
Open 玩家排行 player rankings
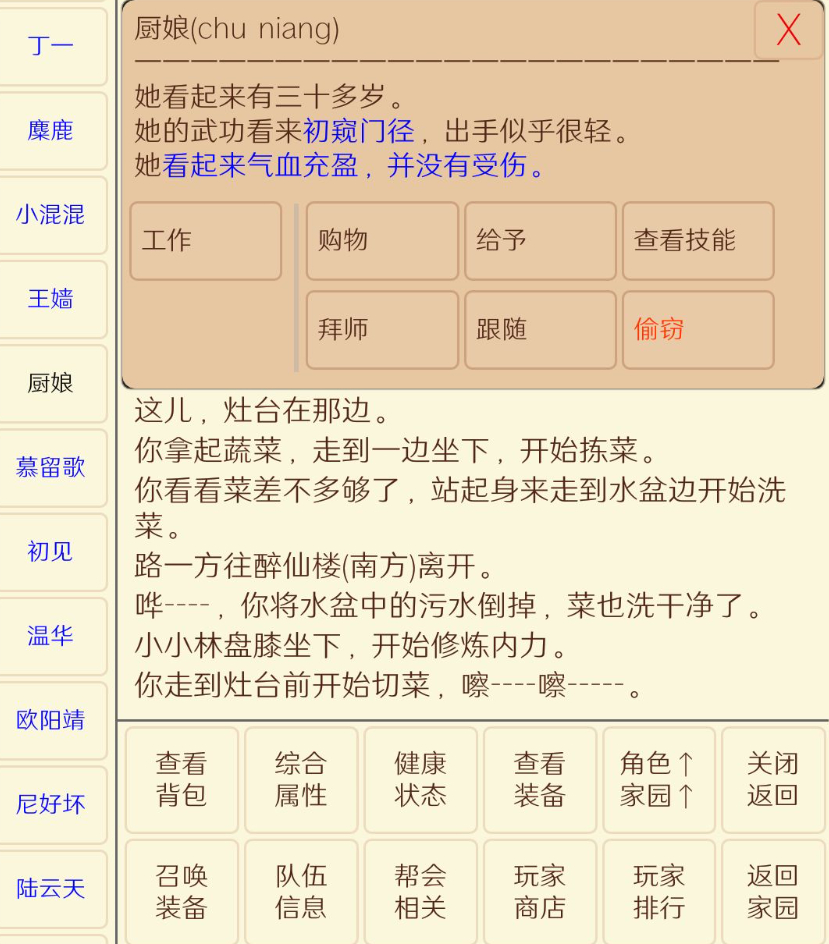point(658,890)
